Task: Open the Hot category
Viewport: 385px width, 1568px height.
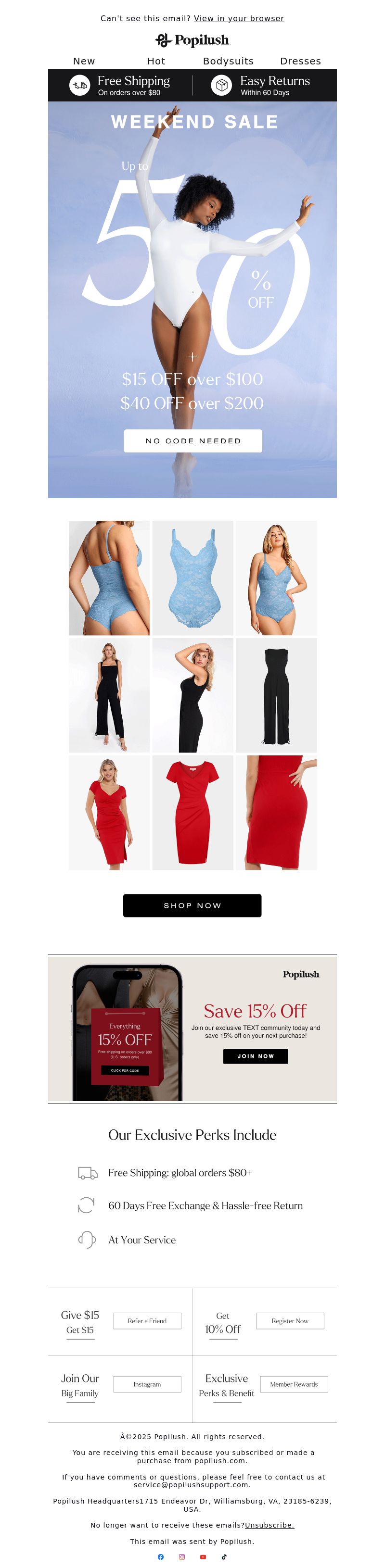Action: pyautogui.click(x=156, y=61)
